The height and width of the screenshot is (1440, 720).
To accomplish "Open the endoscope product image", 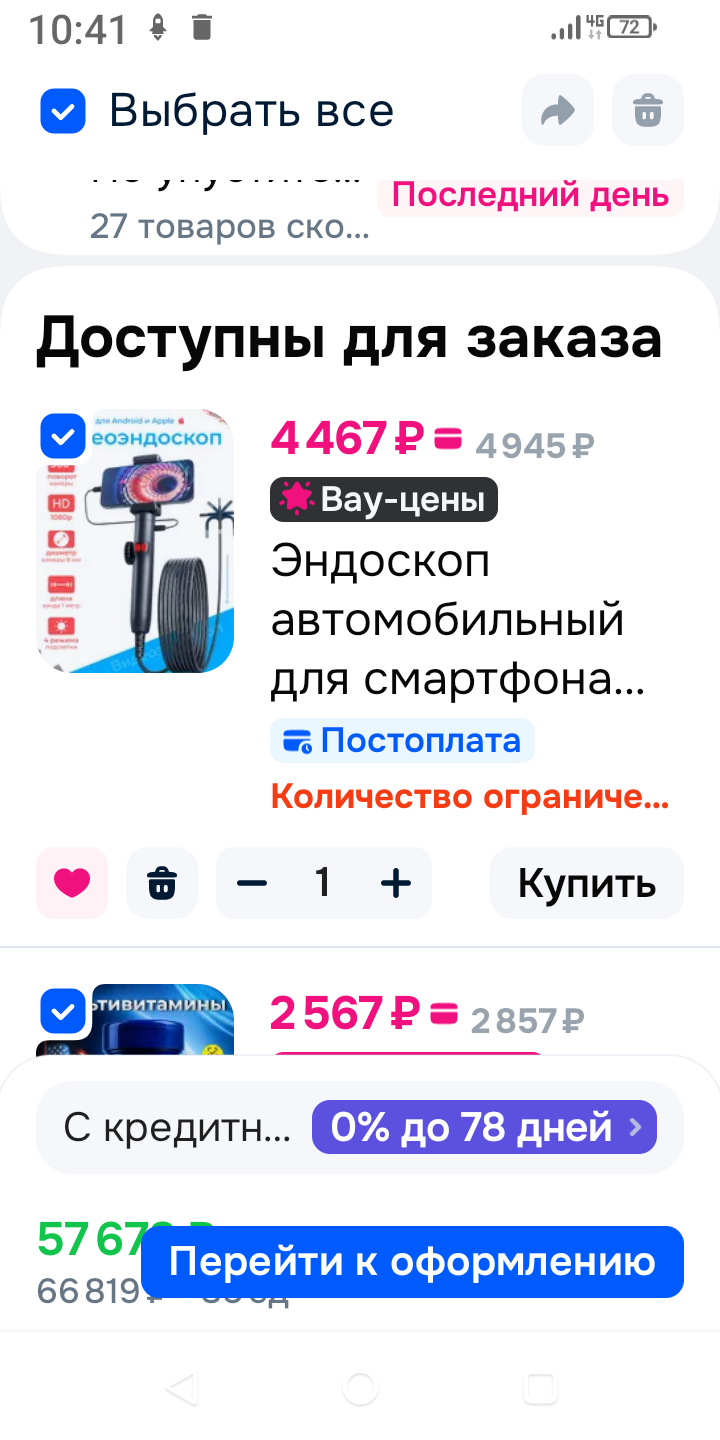I will click(135, 540).
